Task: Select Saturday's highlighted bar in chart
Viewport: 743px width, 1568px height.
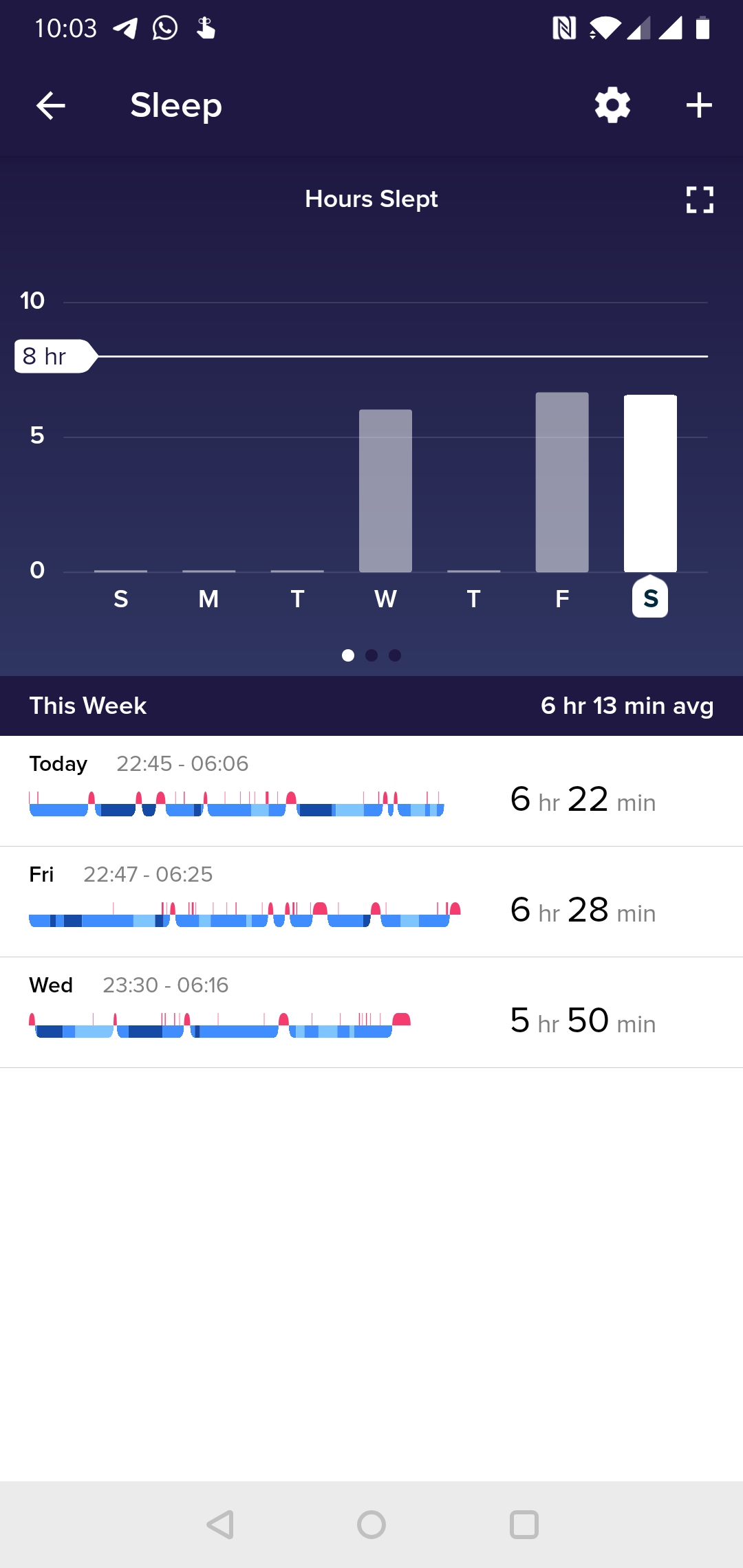Action: 650,483
